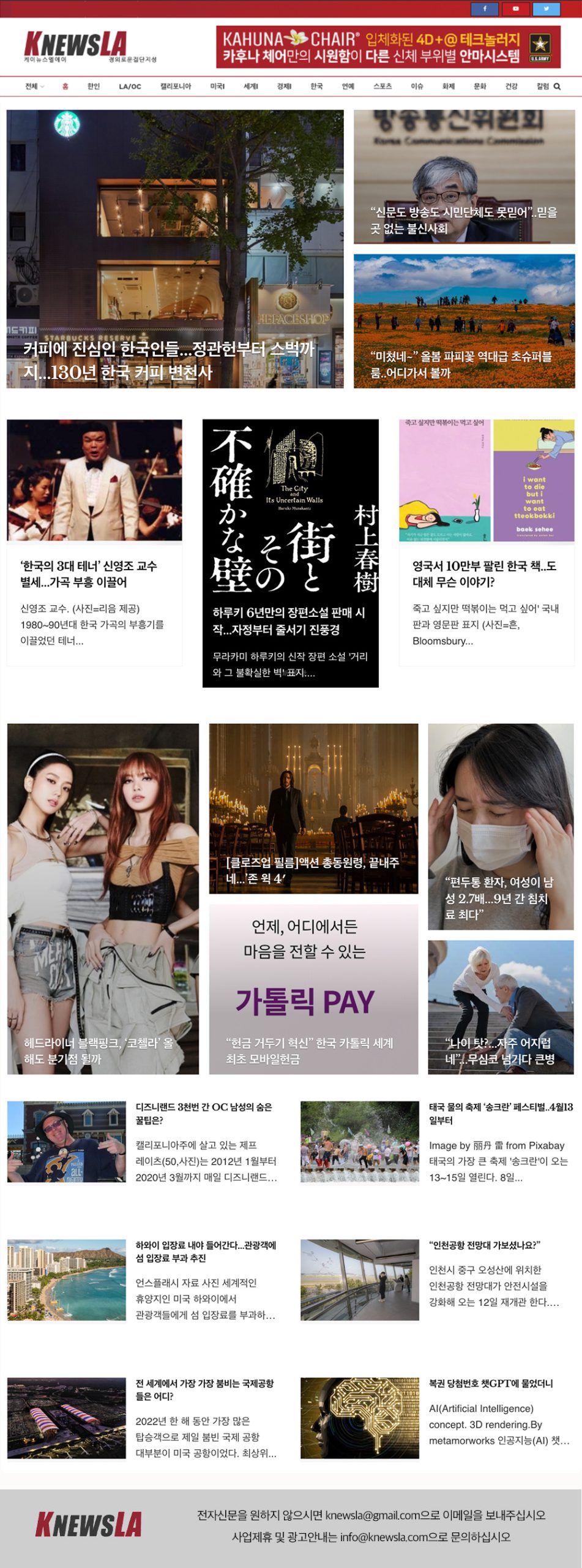Expand the 전체 dropdown menu
The width and height of the screenshot is (582, 1568).
click(34, 87)
